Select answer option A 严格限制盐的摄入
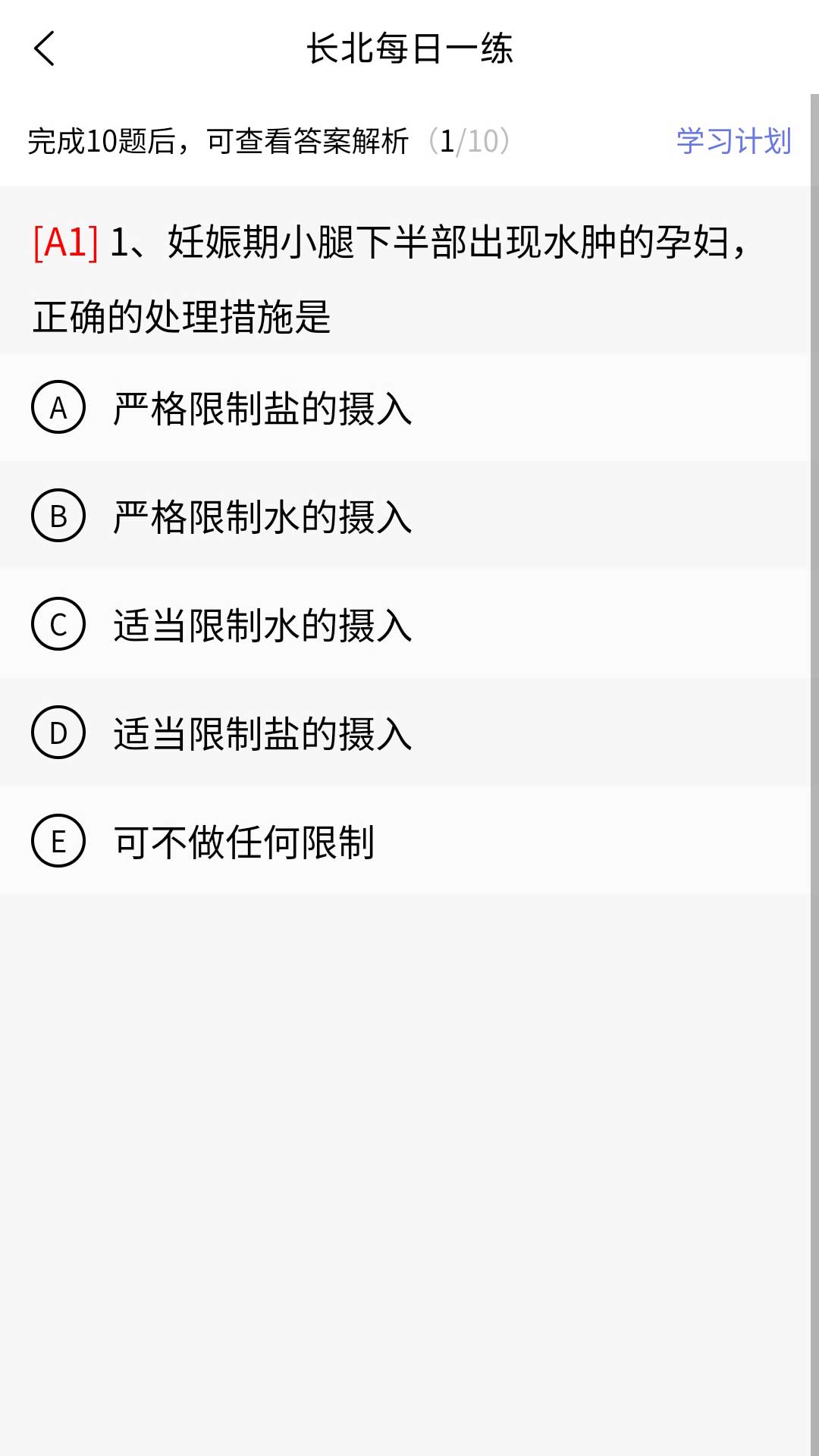 point(262,408)
